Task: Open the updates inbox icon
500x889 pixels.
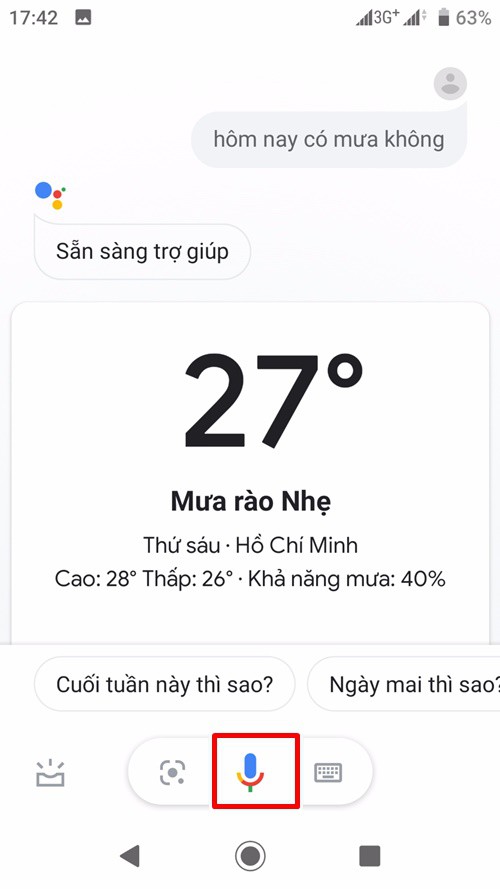Action: pos(50,772)
